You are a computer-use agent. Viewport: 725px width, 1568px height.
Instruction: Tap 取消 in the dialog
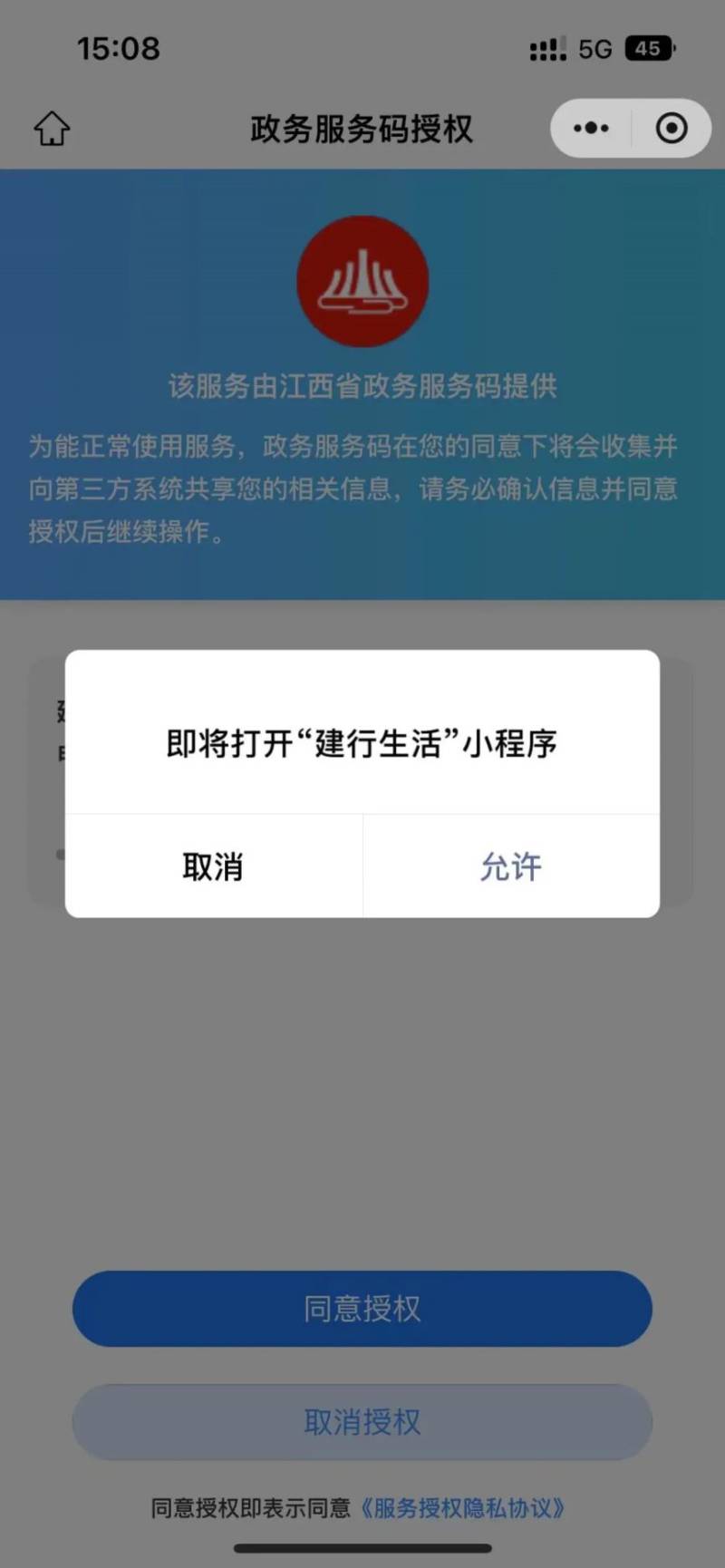point(213,866)
